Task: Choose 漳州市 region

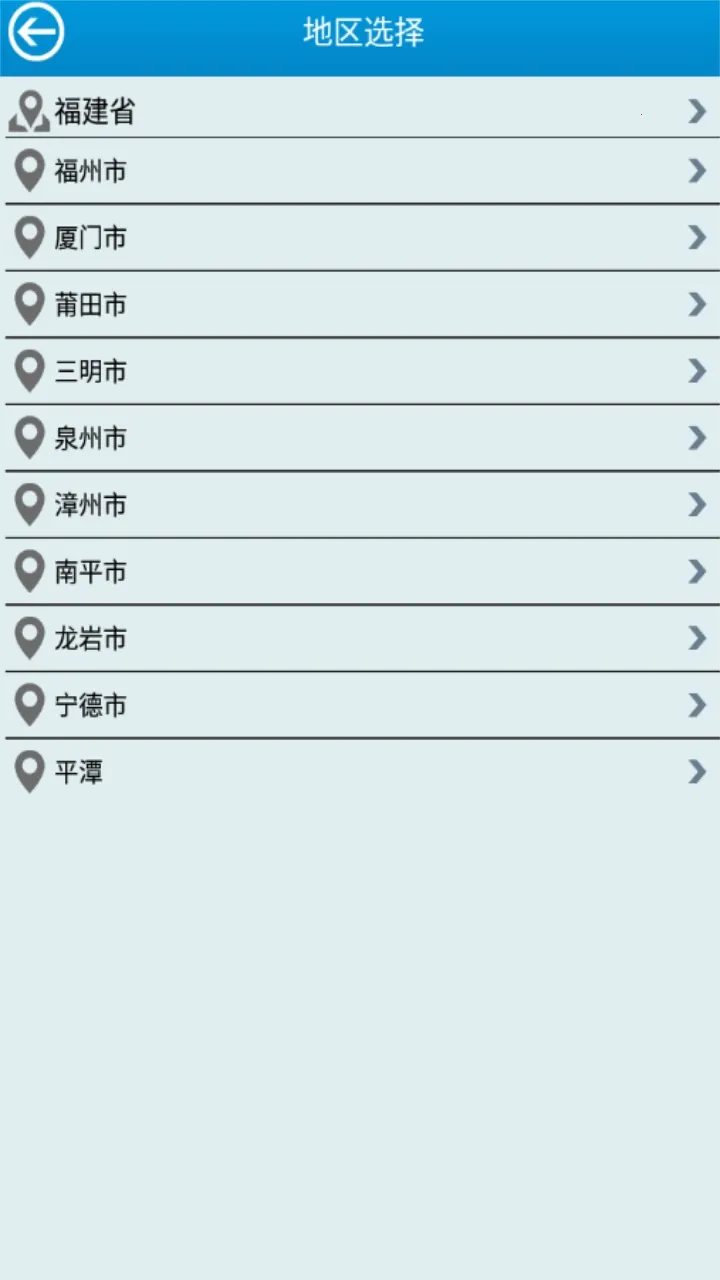Action: (360, 505)
